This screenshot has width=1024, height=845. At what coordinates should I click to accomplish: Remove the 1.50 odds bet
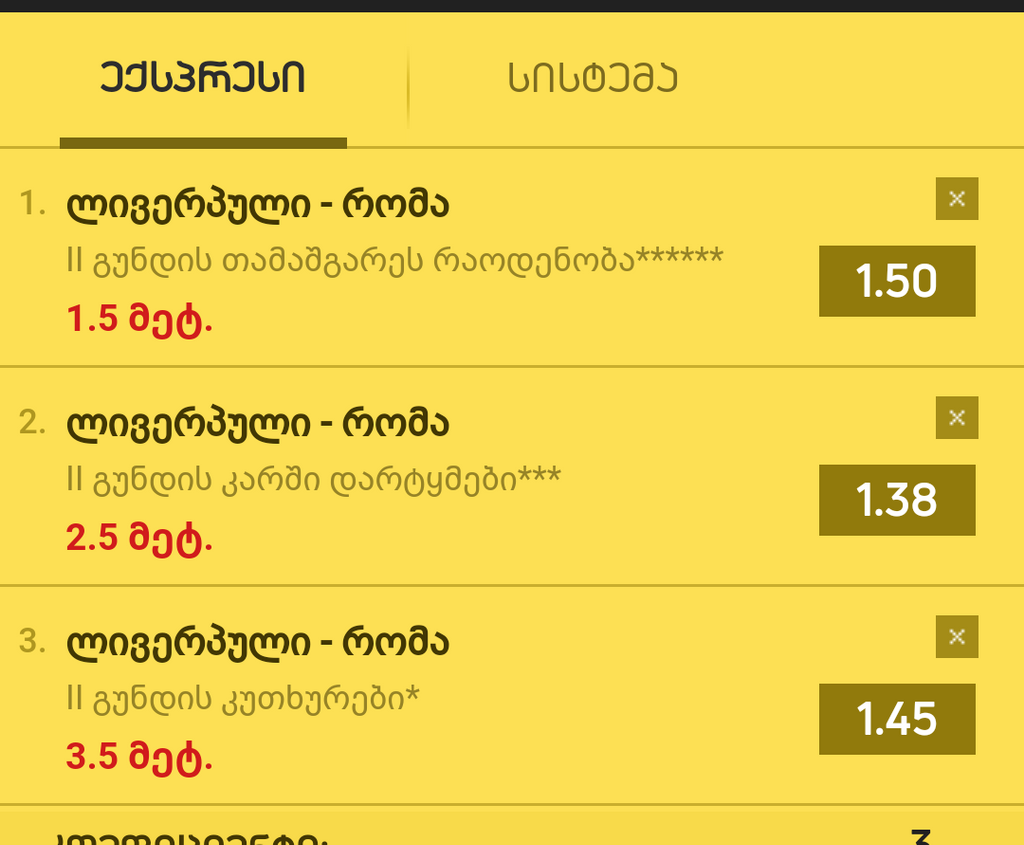point(956,198)
